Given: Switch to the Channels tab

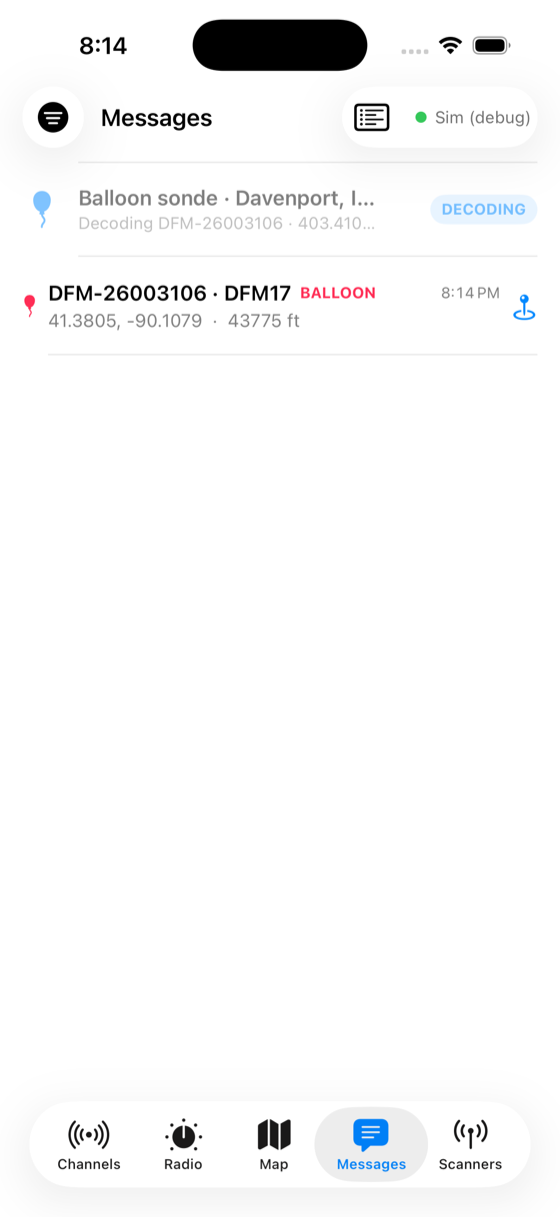Looking at the screenshot, I should click(89, 1146).
